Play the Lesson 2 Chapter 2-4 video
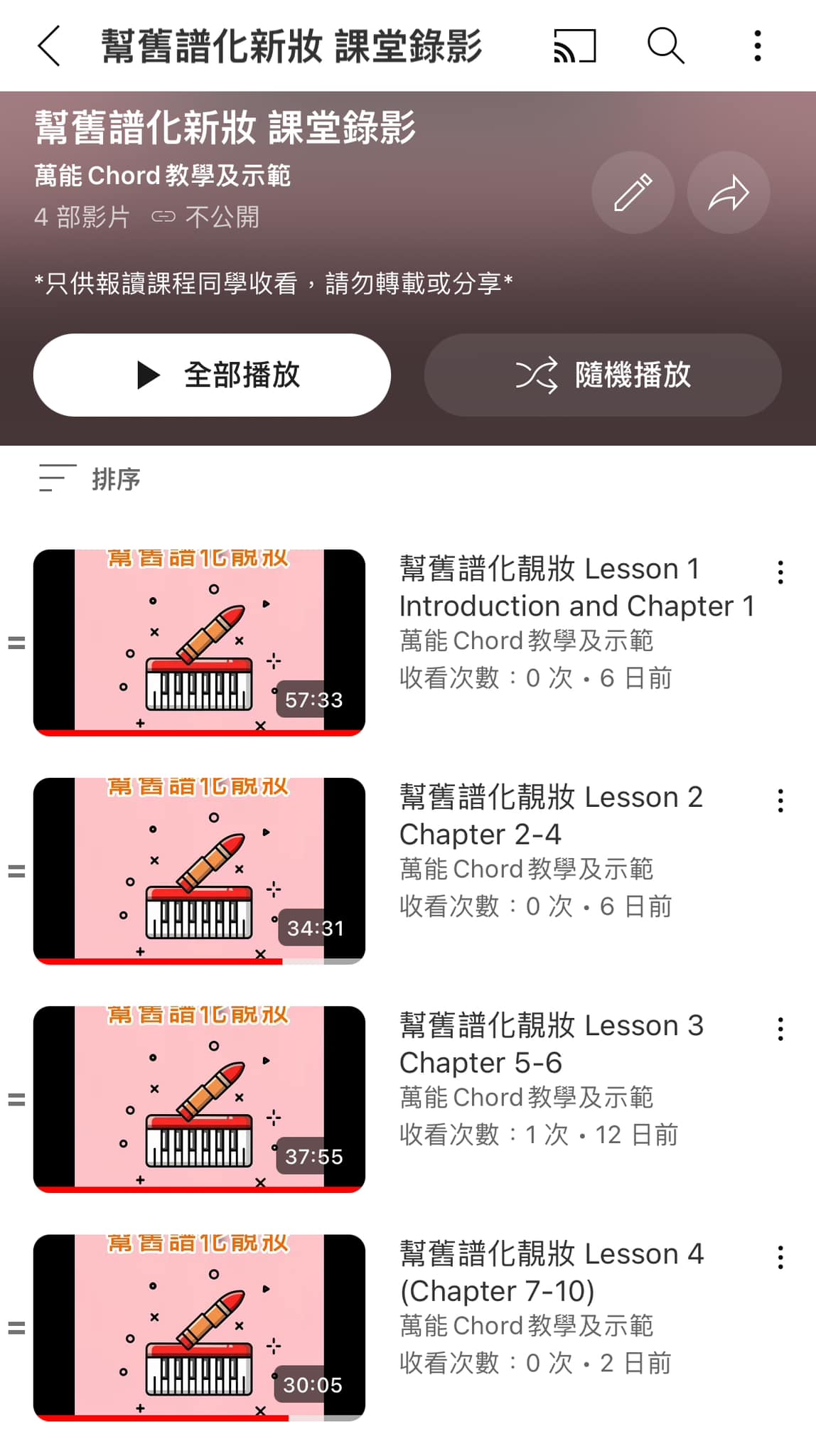Screen dimensions: 816x1456 click(199, 870)
